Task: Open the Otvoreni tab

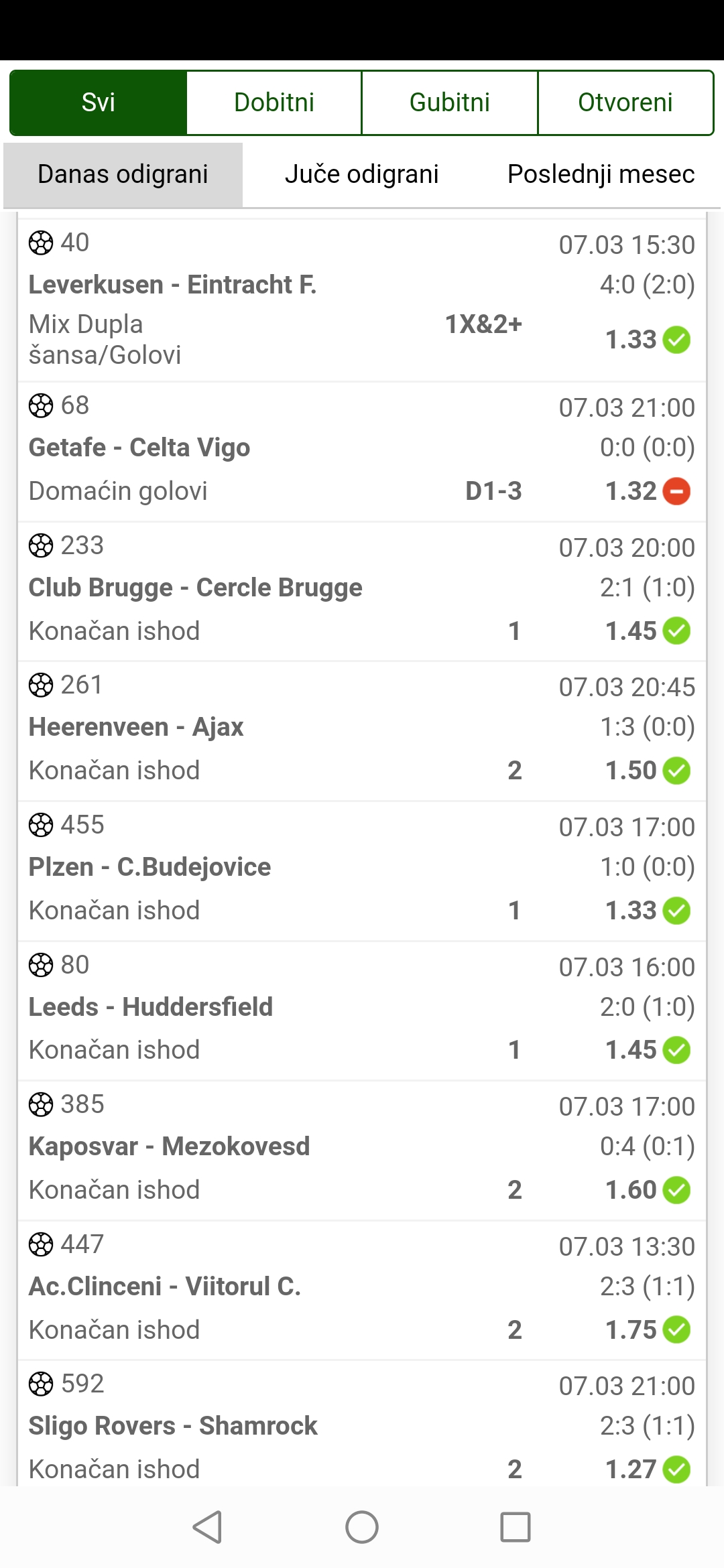Action: [625, 103]
